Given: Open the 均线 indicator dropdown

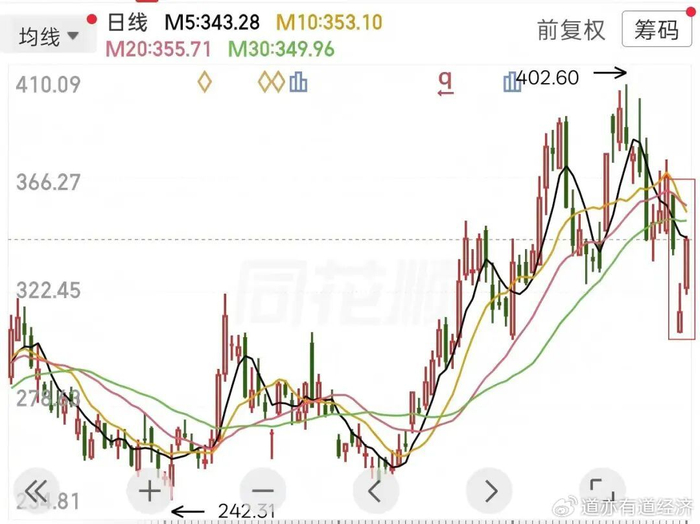Looking at the screenshot, I should [48, 35].
